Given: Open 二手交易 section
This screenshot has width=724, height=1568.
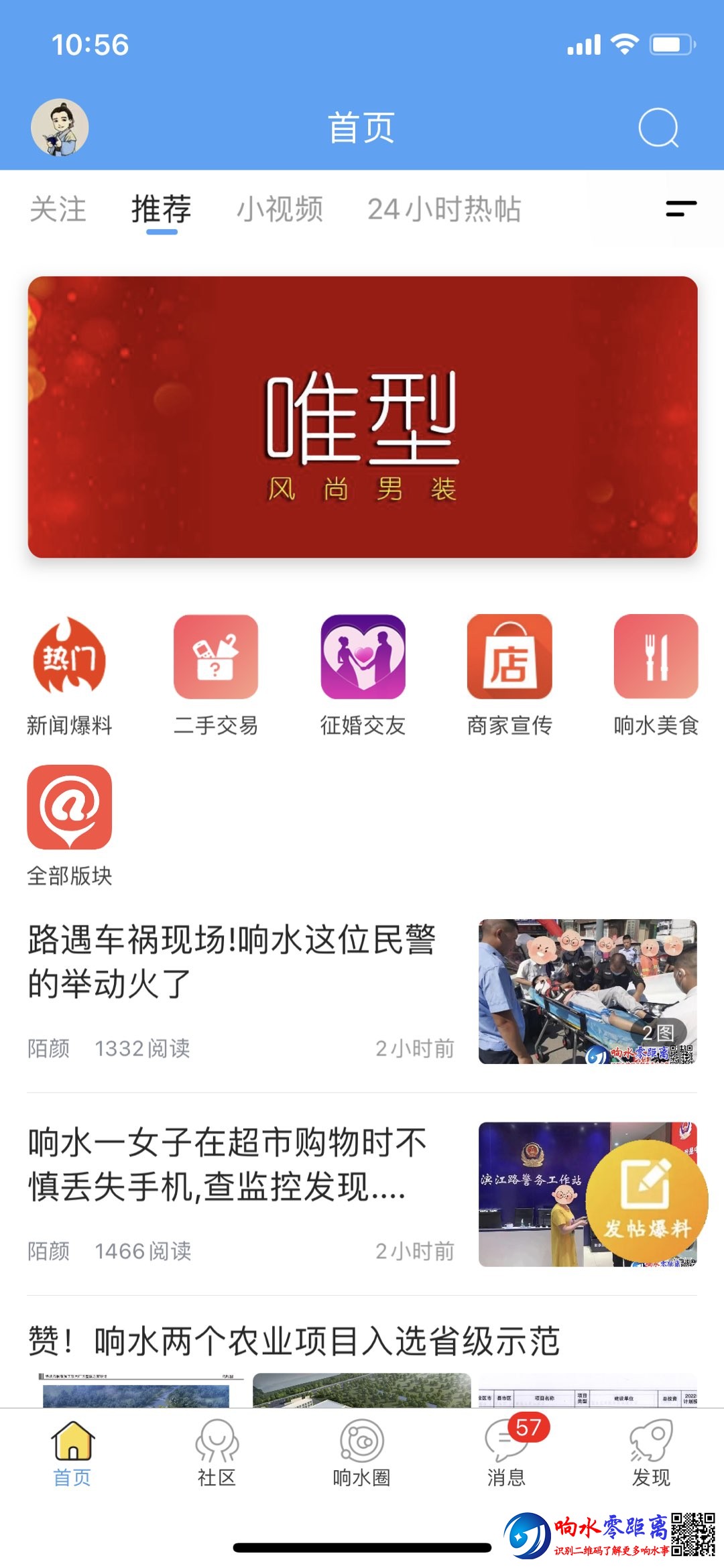Looking at the screenshot, I should point(216,675).
